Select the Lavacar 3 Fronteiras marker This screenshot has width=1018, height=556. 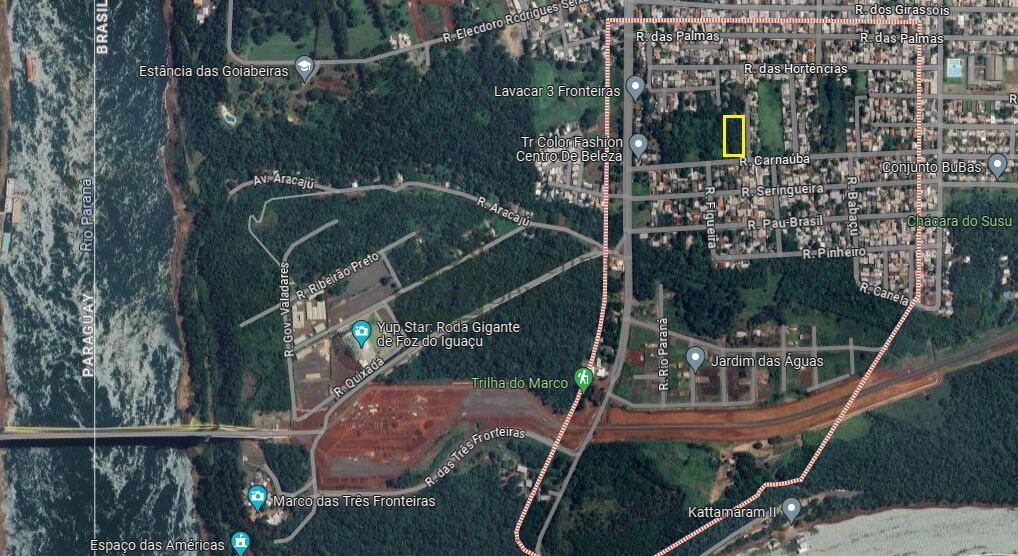click(635, 88)
